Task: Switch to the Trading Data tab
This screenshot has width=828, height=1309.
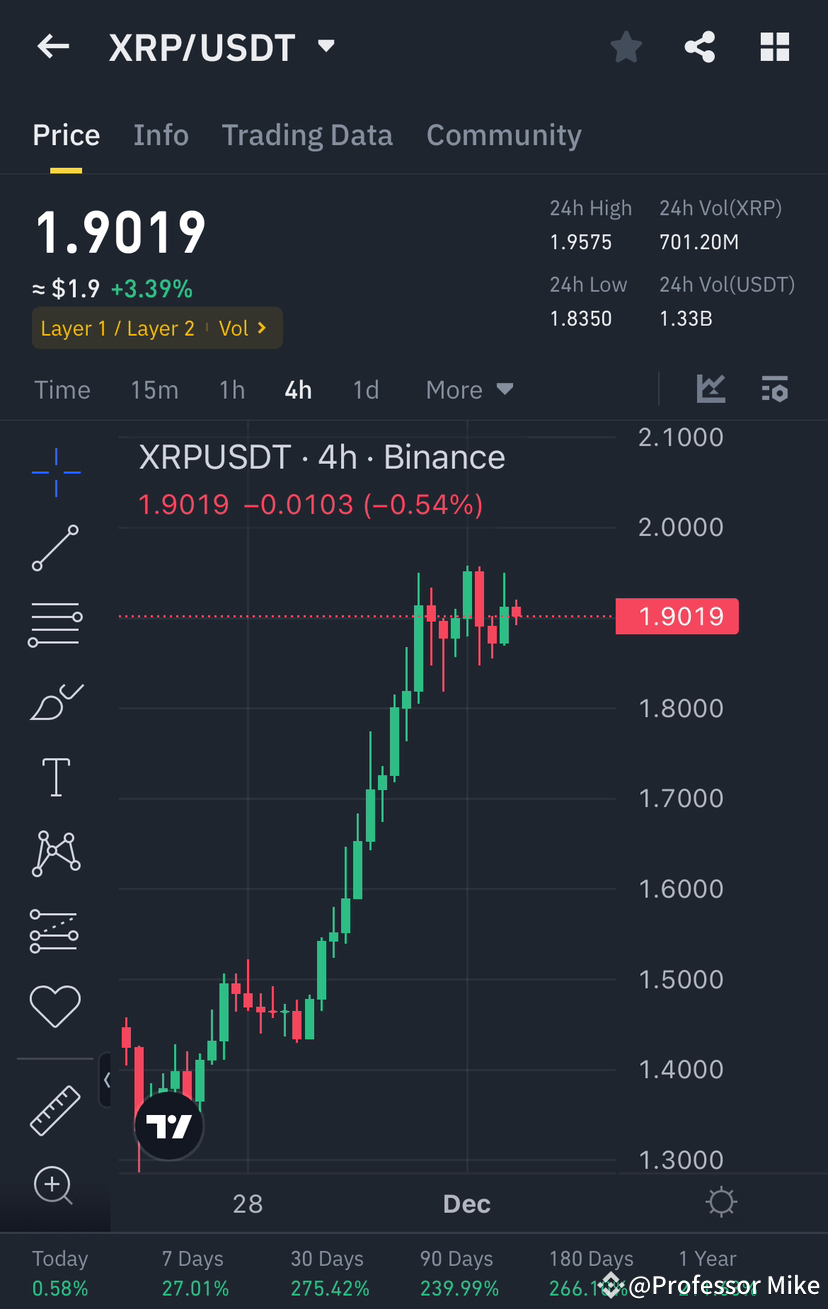Action: coord(307,135)
